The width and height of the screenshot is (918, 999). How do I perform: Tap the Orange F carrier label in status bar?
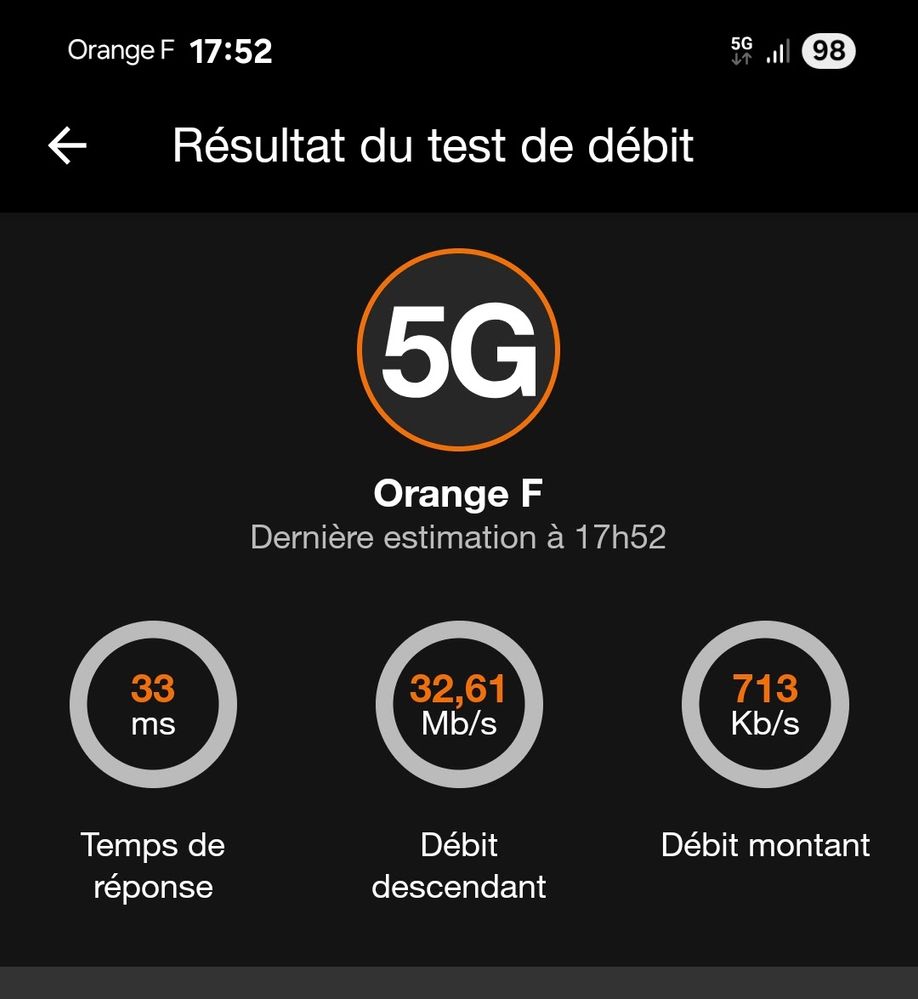click(119, 51)
